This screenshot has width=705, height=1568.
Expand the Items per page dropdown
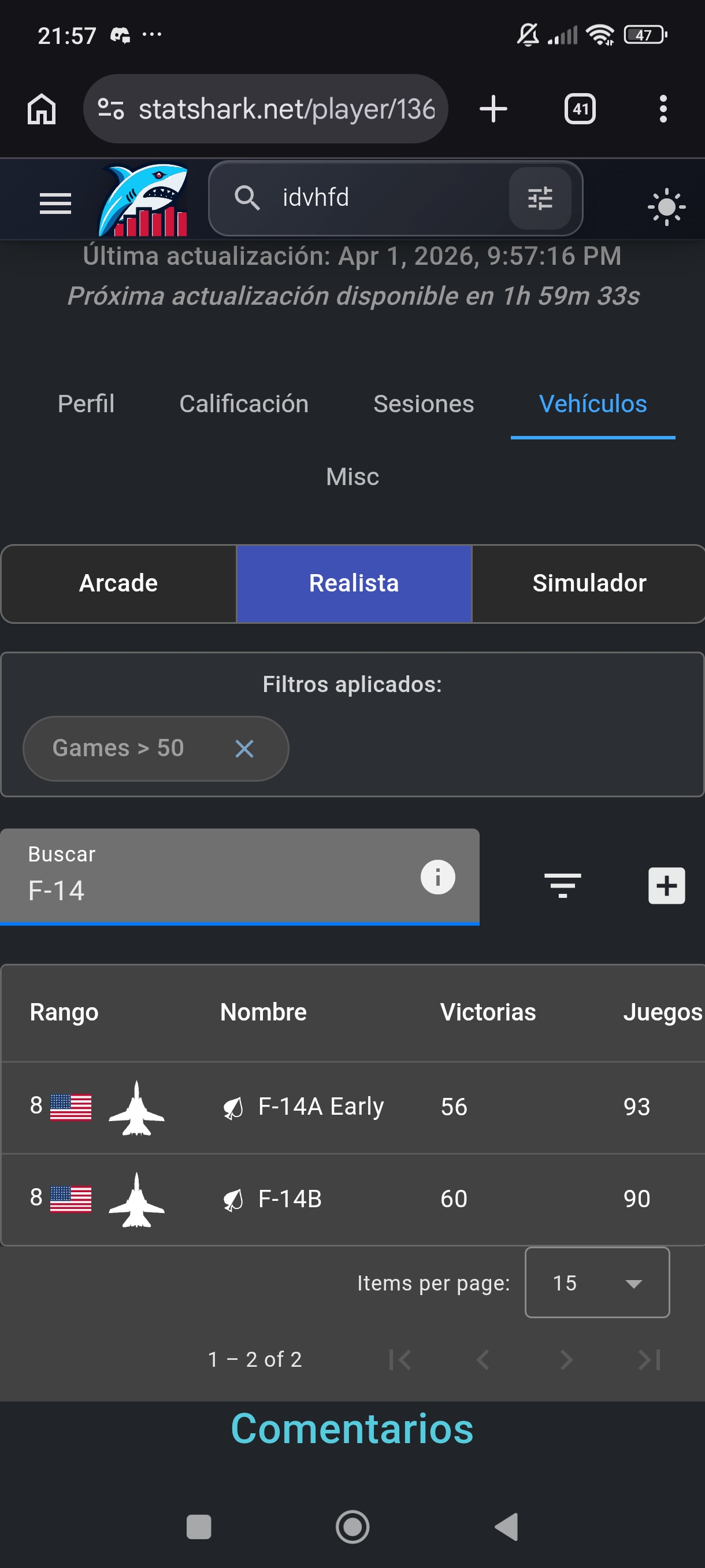pyautogui.click(x=597, y=1282)
